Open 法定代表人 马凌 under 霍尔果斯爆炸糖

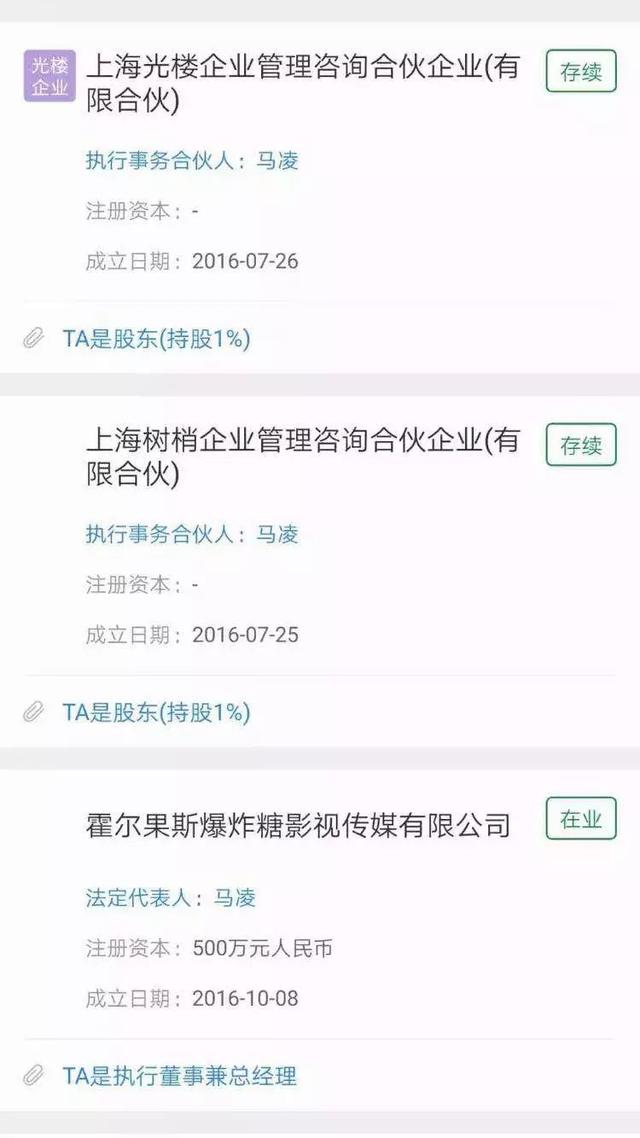[234, 898]
